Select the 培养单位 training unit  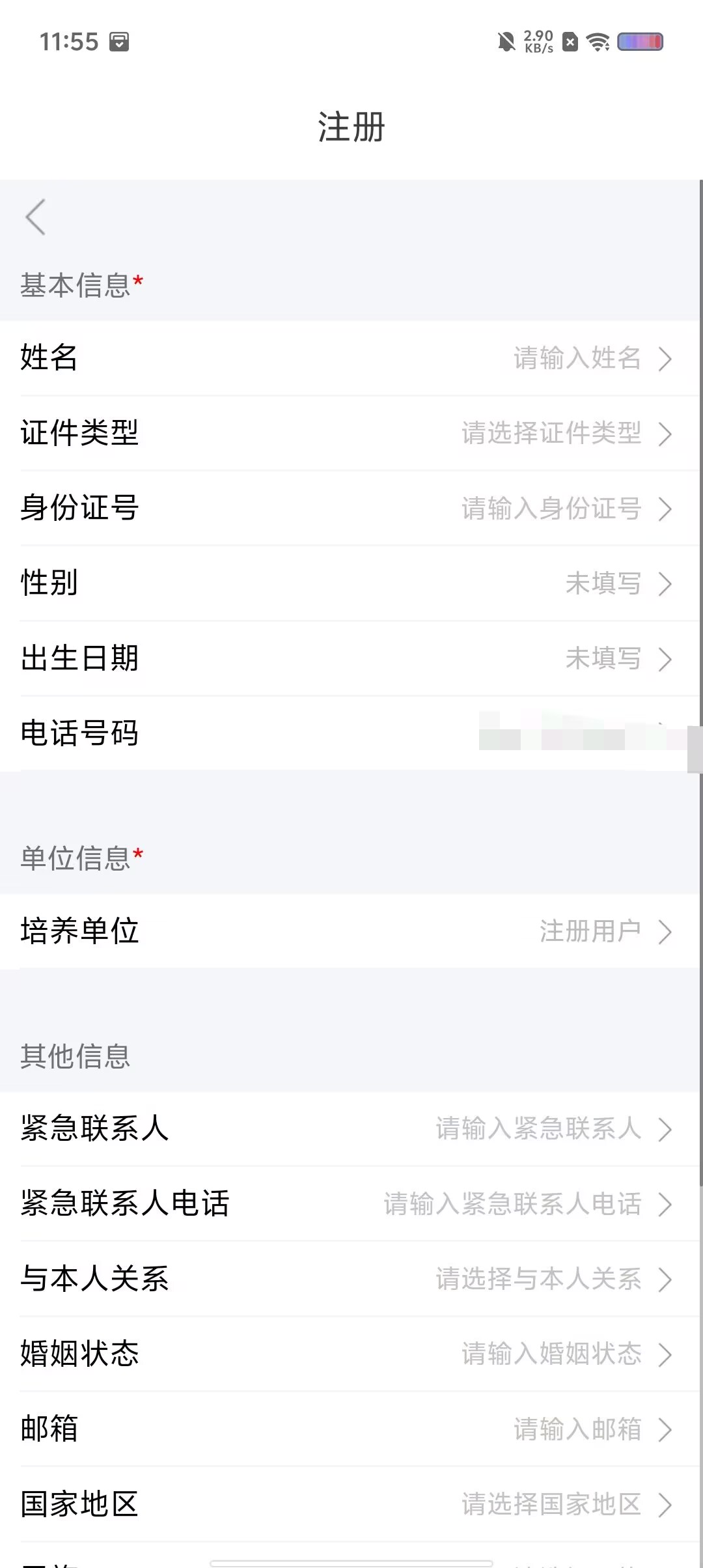(x=590, y=931)
